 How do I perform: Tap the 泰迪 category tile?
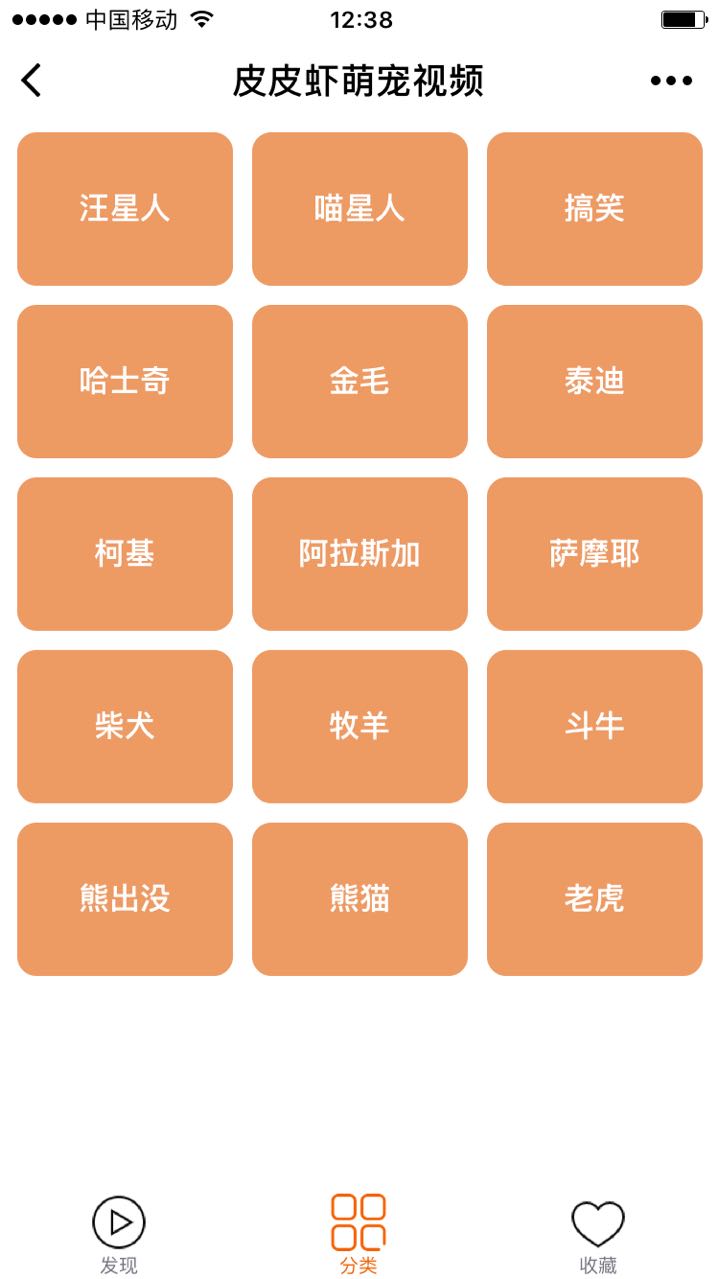pyautogui.click(x=595, y=382)
